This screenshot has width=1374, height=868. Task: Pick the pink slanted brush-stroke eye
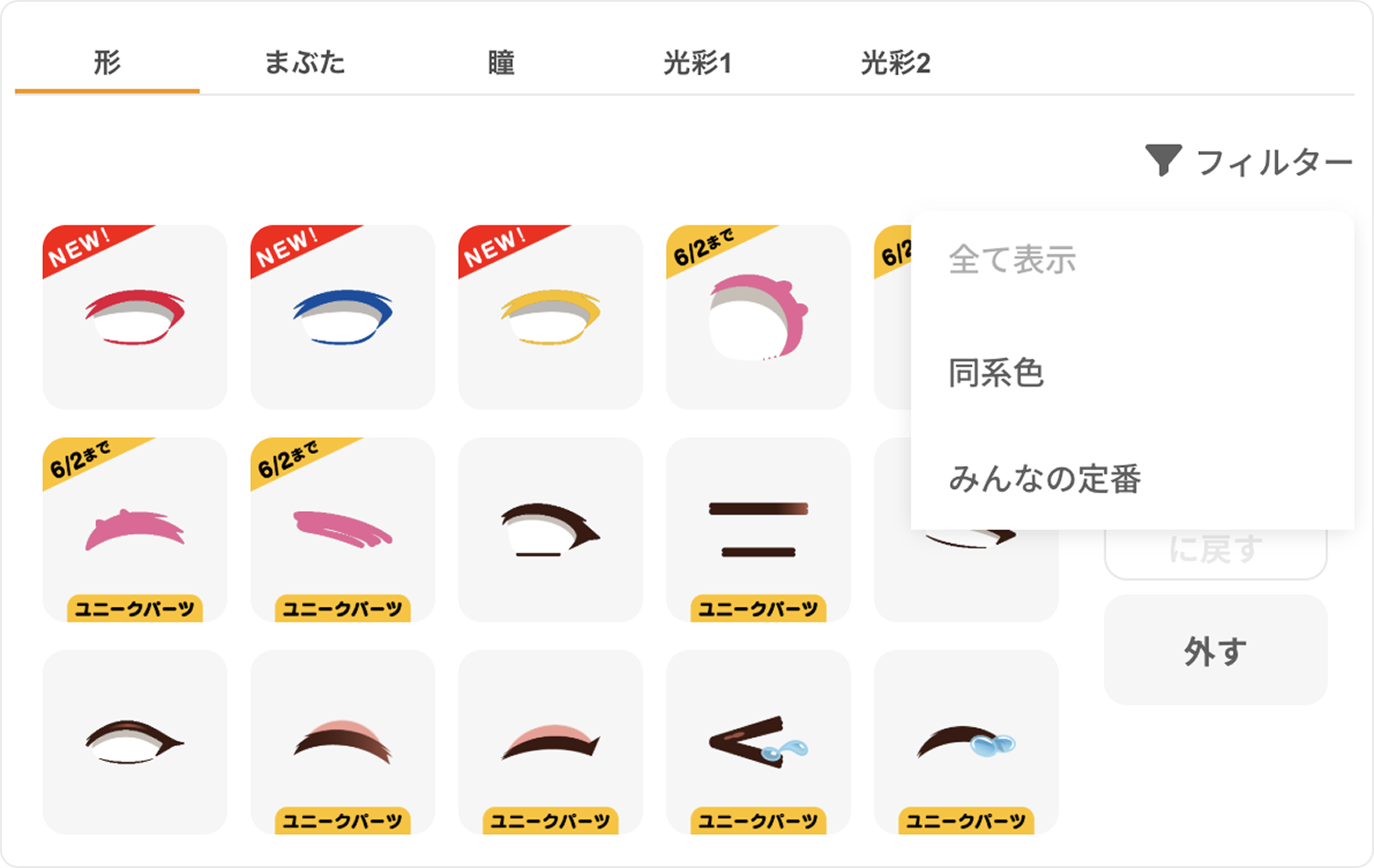343,529
